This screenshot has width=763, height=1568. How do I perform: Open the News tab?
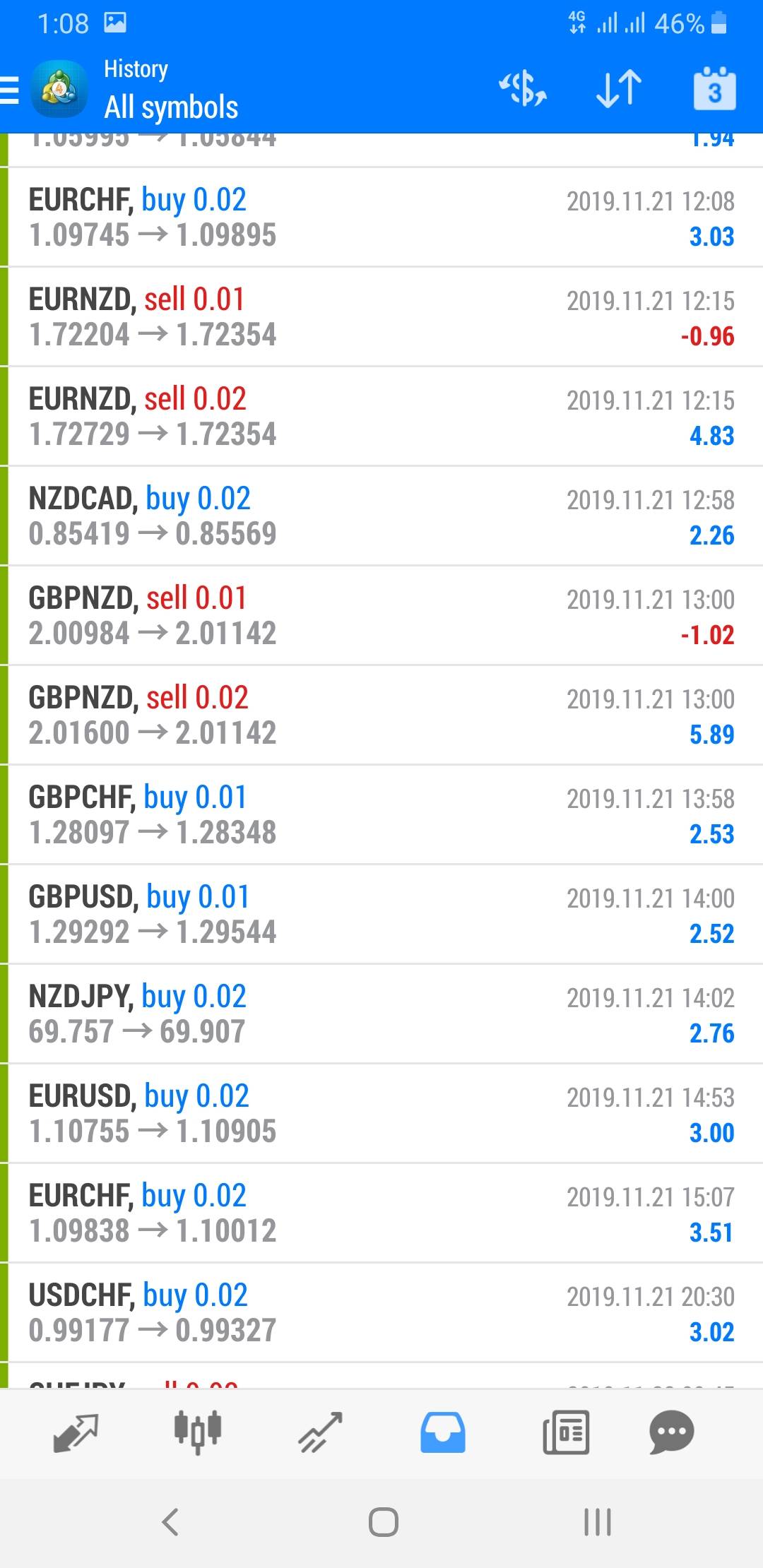(x=565, y=1433)
